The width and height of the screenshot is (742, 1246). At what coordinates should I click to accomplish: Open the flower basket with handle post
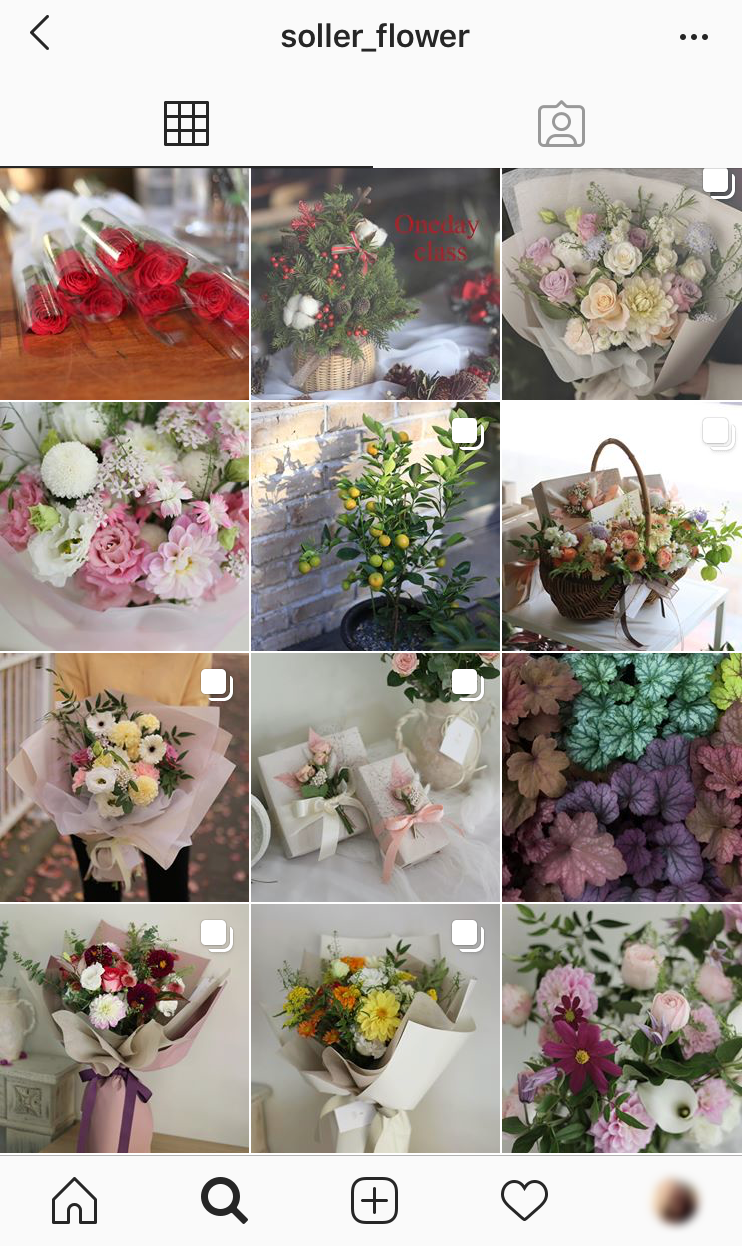coord(621,527)
